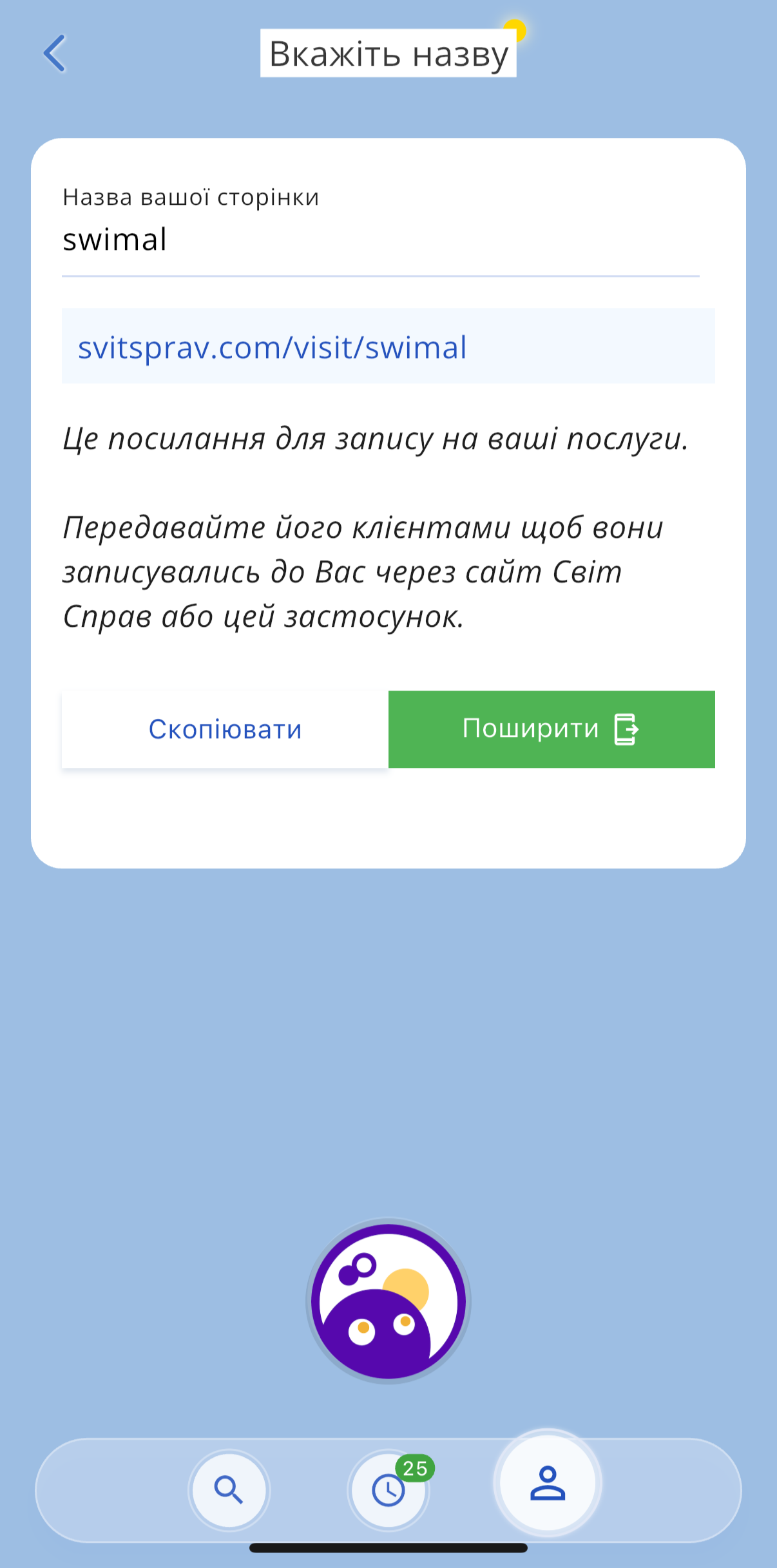Switch to the profile tab
Screen dimensions: 777x1568
click(548, 1483)
